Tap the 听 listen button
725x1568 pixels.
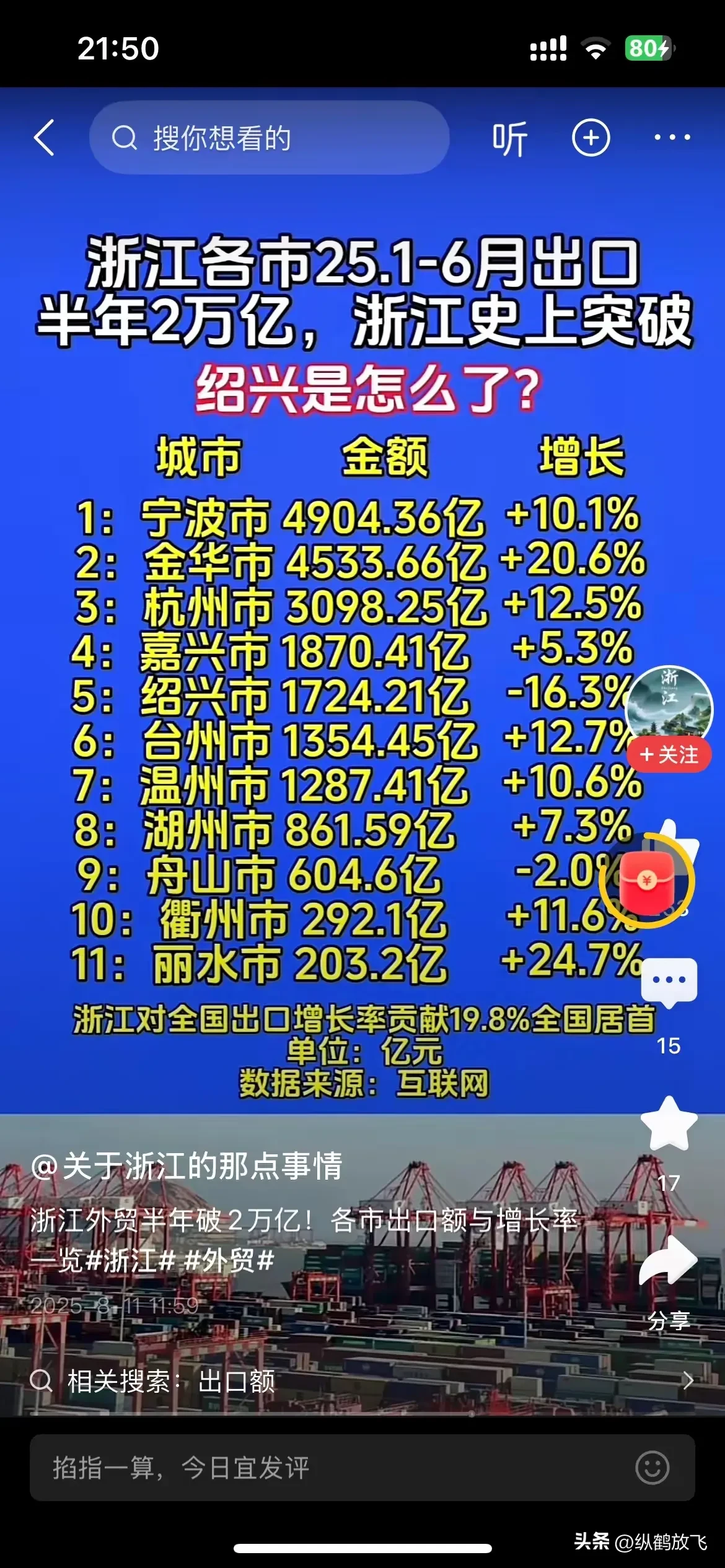(x=509, y=138)
